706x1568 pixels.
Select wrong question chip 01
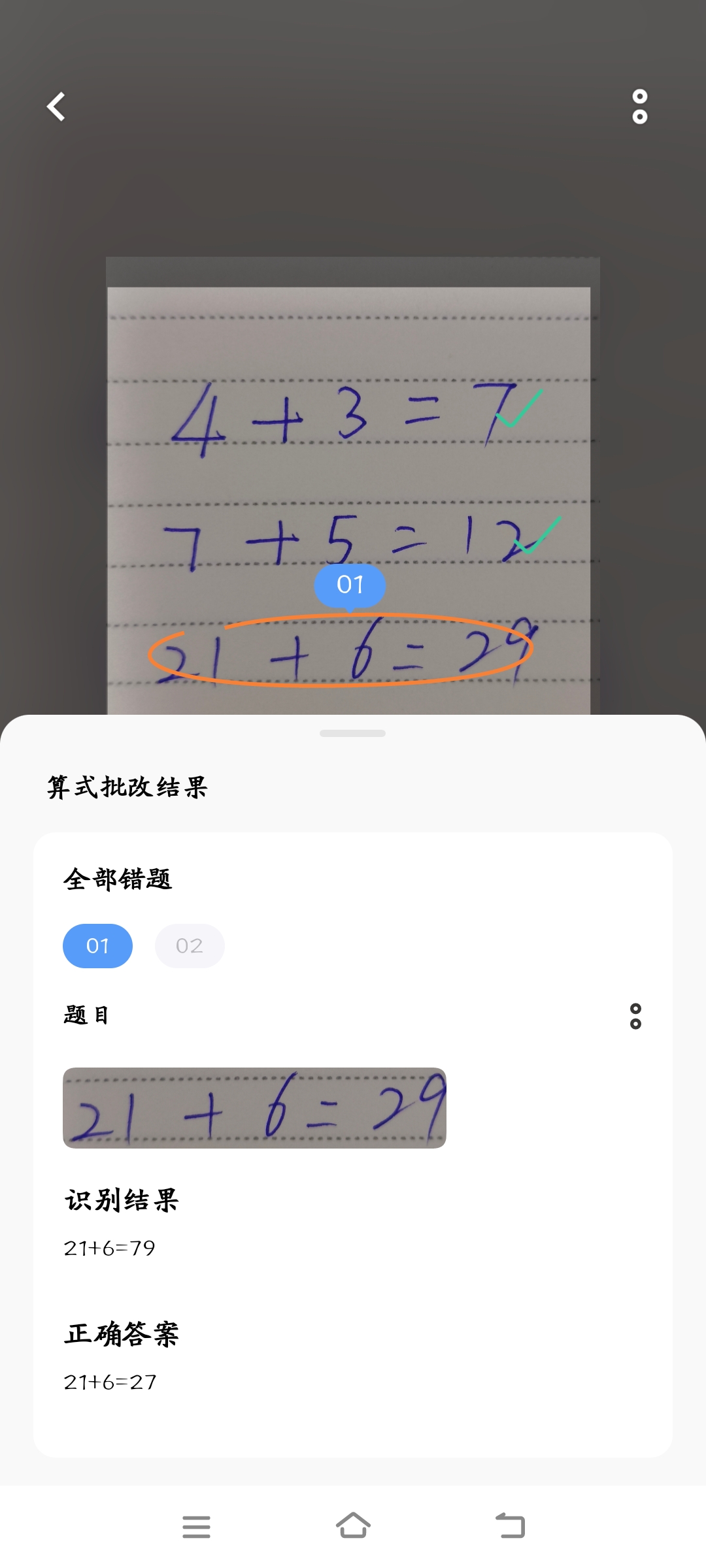point(97,945)
